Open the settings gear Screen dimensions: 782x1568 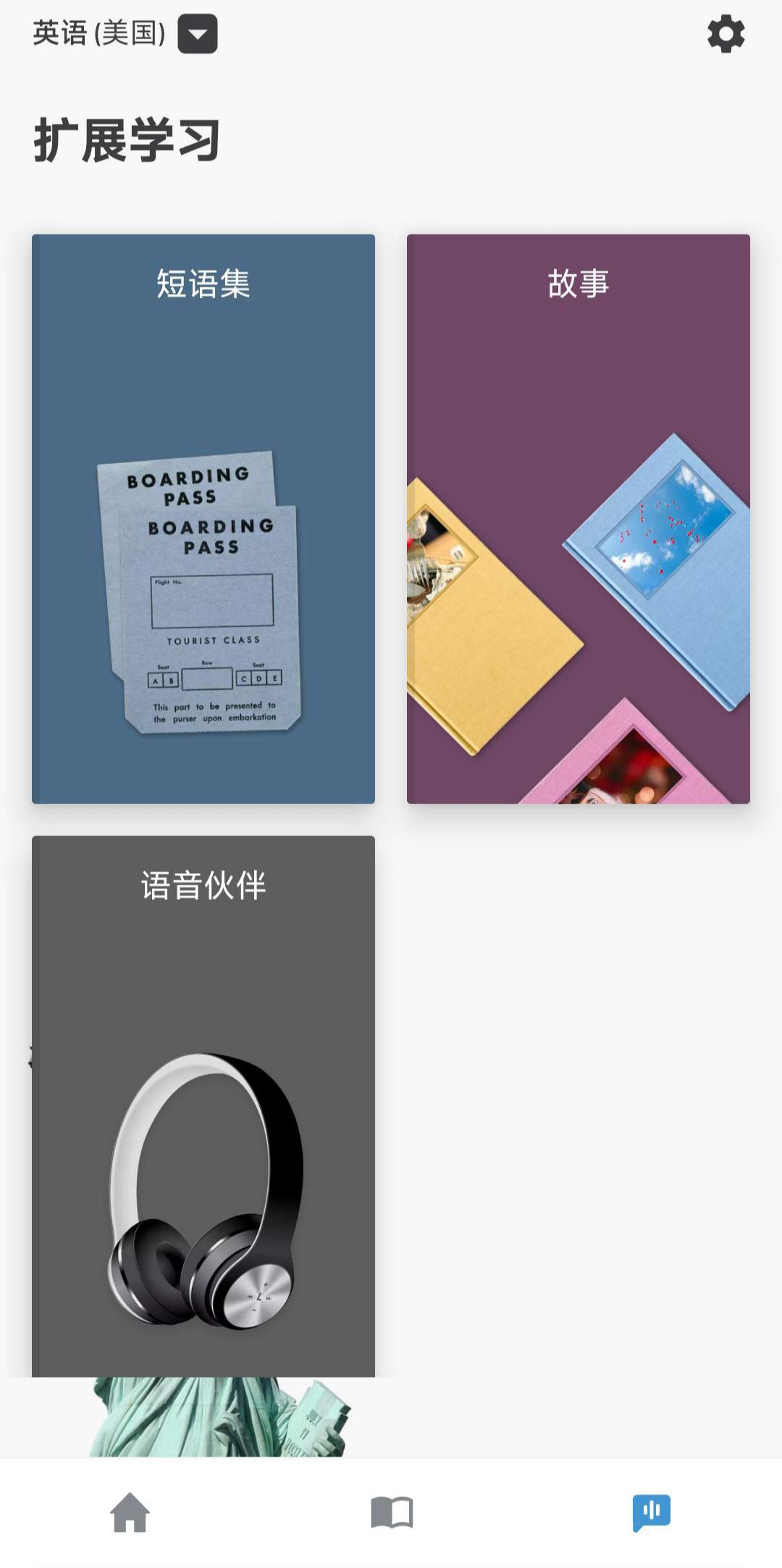pyautogui.click(x=726, y=34)
